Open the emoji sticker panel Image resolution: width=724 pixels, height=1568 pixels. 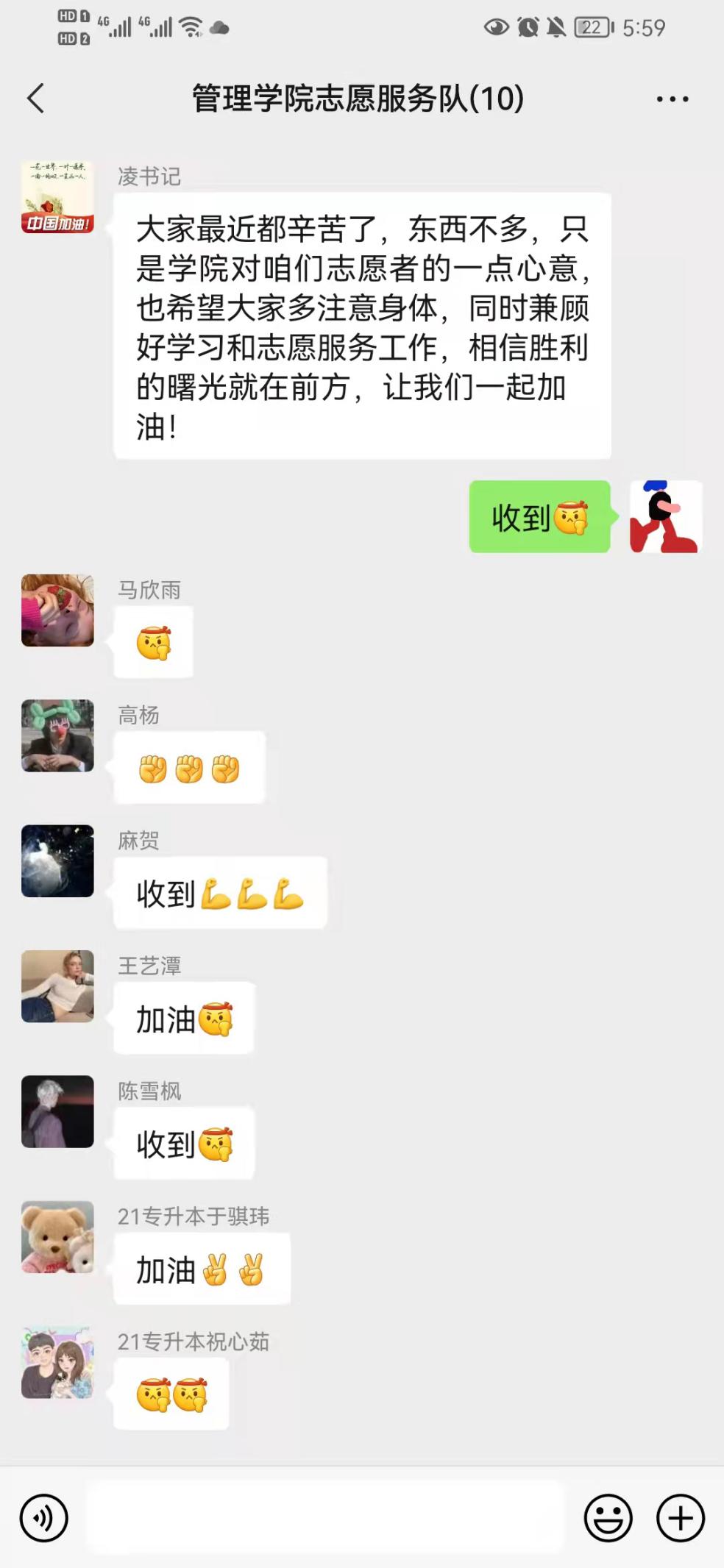608,1517
